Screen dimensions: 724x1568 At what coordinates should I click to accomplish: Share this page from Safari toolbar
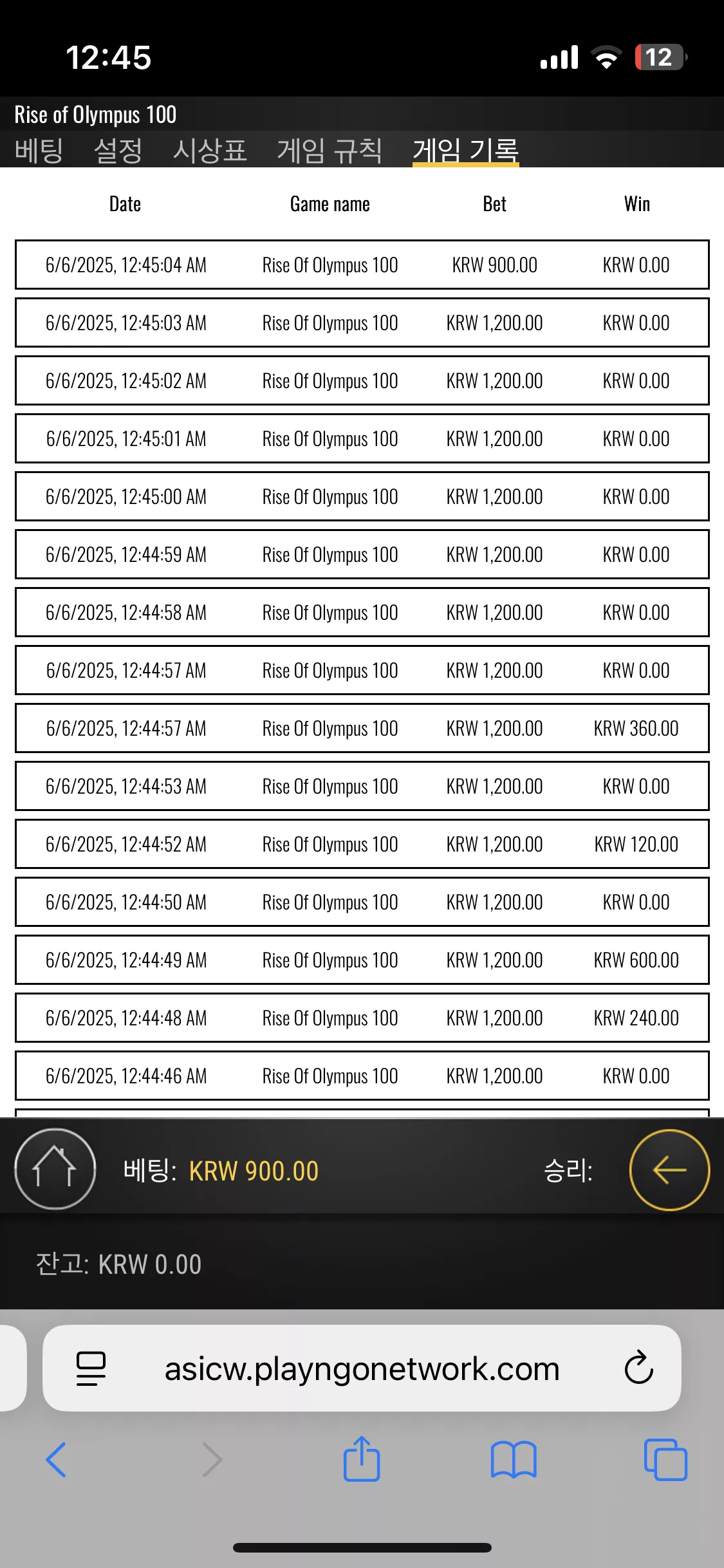(x=362, y=1459)
